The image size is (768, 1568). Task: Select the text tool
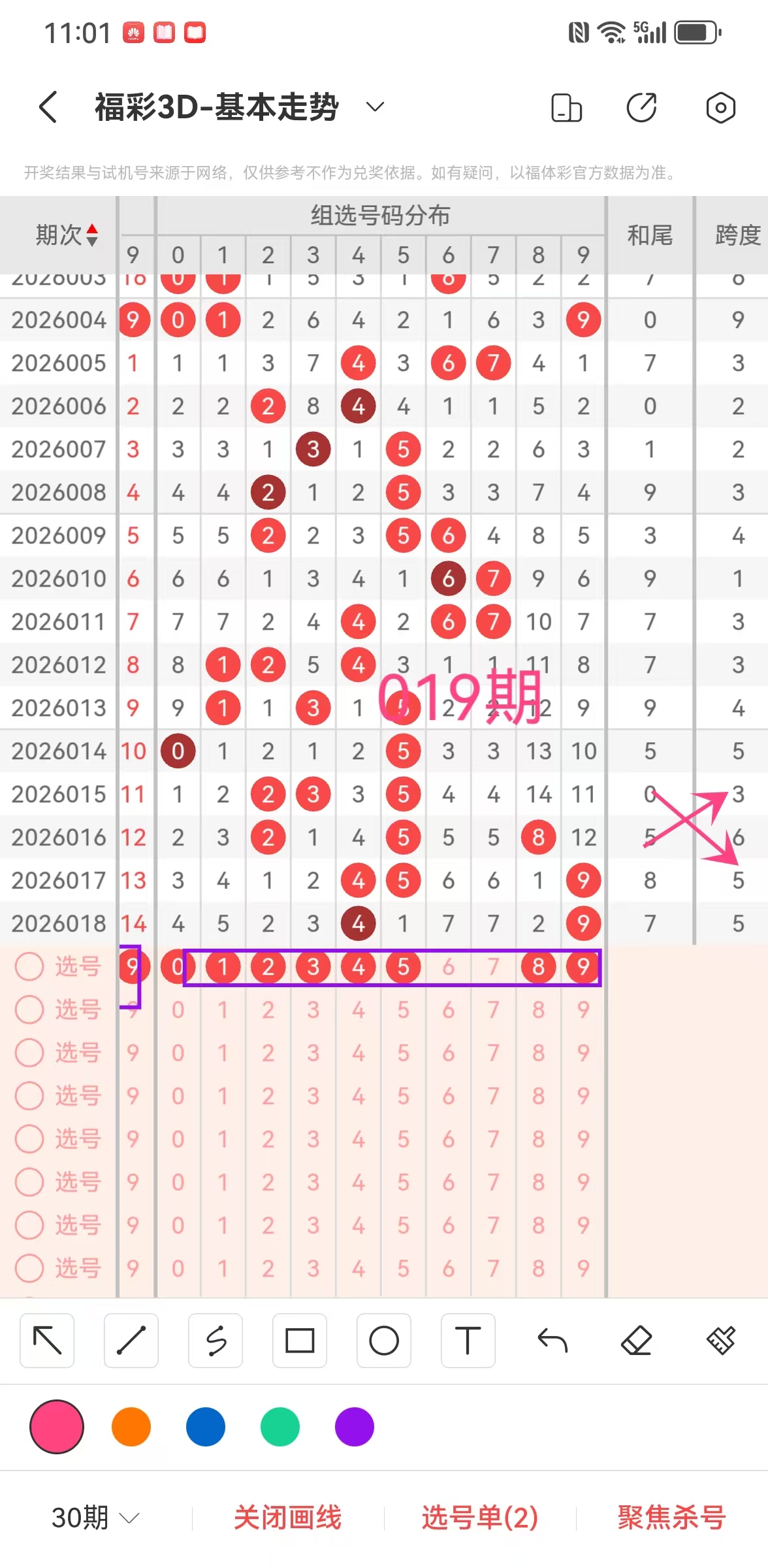[468, 1341]
